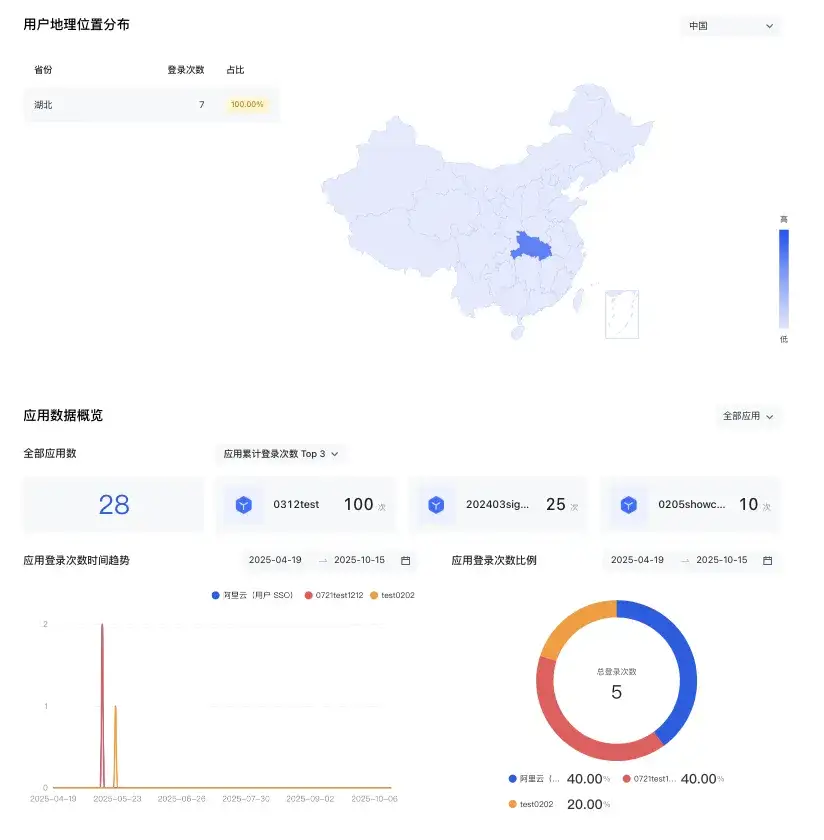824x840 pixels.
Task: Toggle the test0202 series in trend legend
Action: point(392,595)
